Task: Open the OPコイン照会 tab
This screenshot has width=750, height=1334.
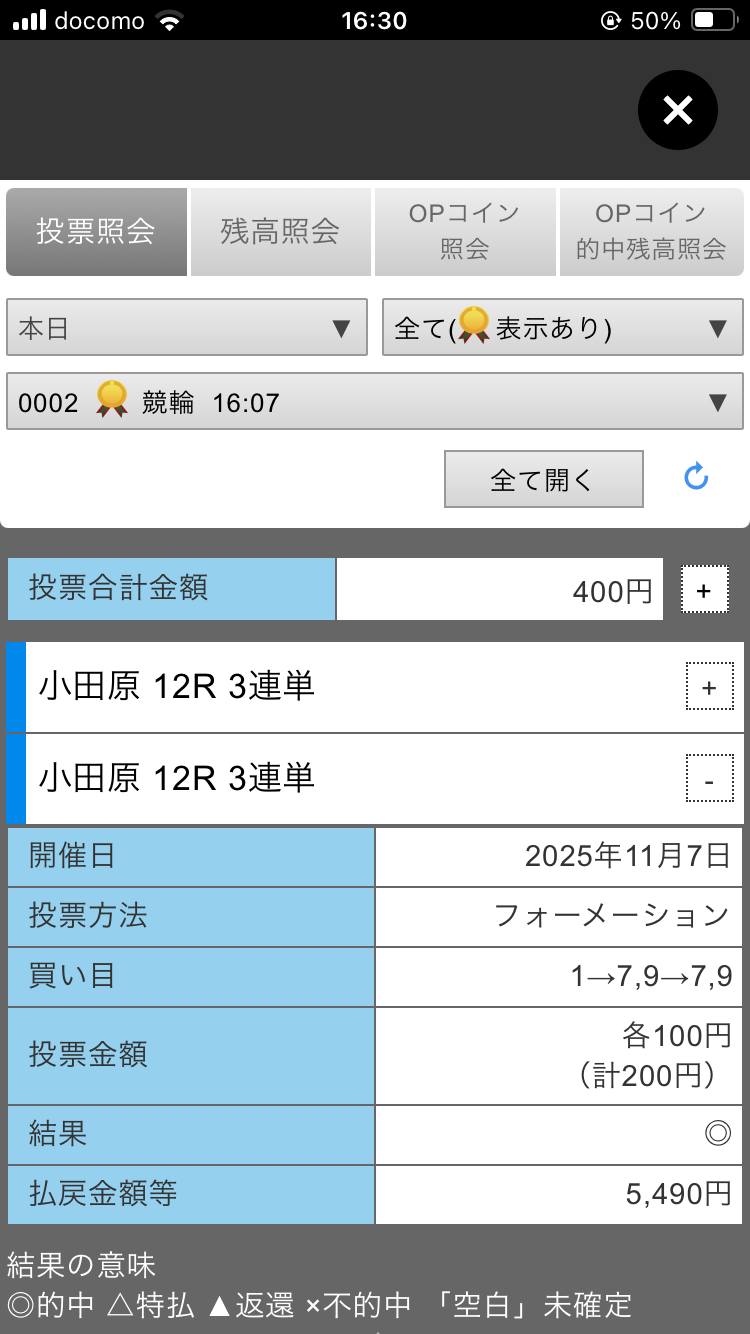Action: [464, 232]
